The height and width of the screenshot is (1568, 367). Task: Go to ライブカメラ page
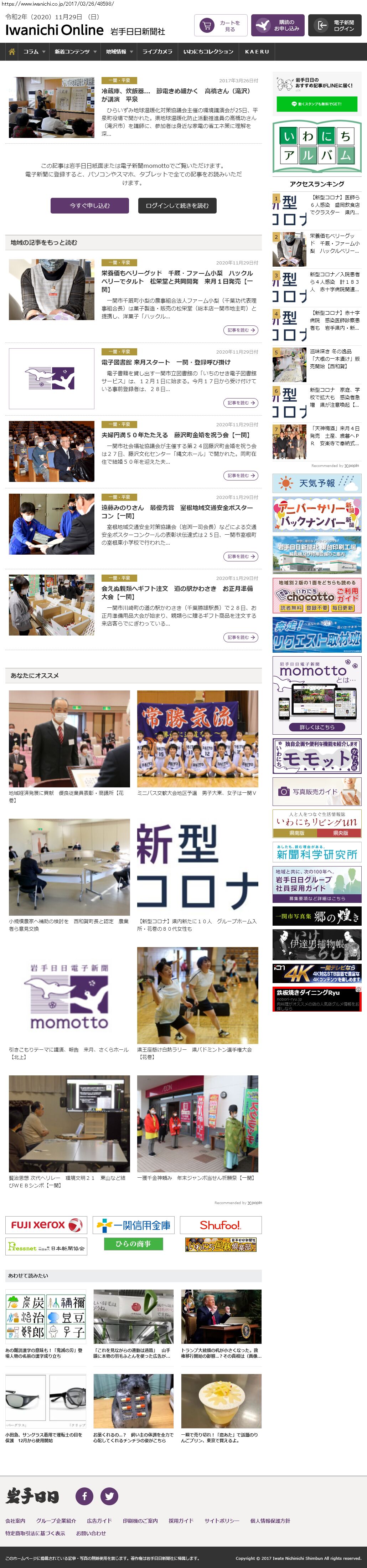(157, 52)
